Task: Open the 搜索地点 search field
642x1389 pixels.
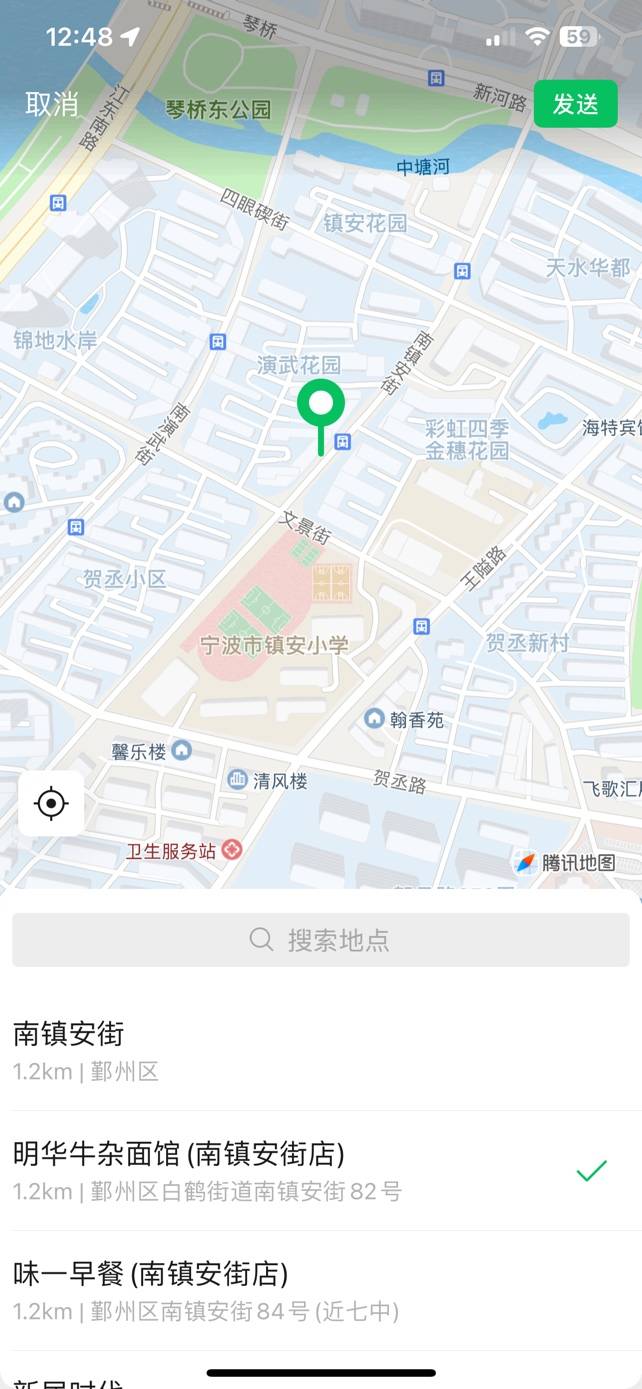Action: point(320,940)
